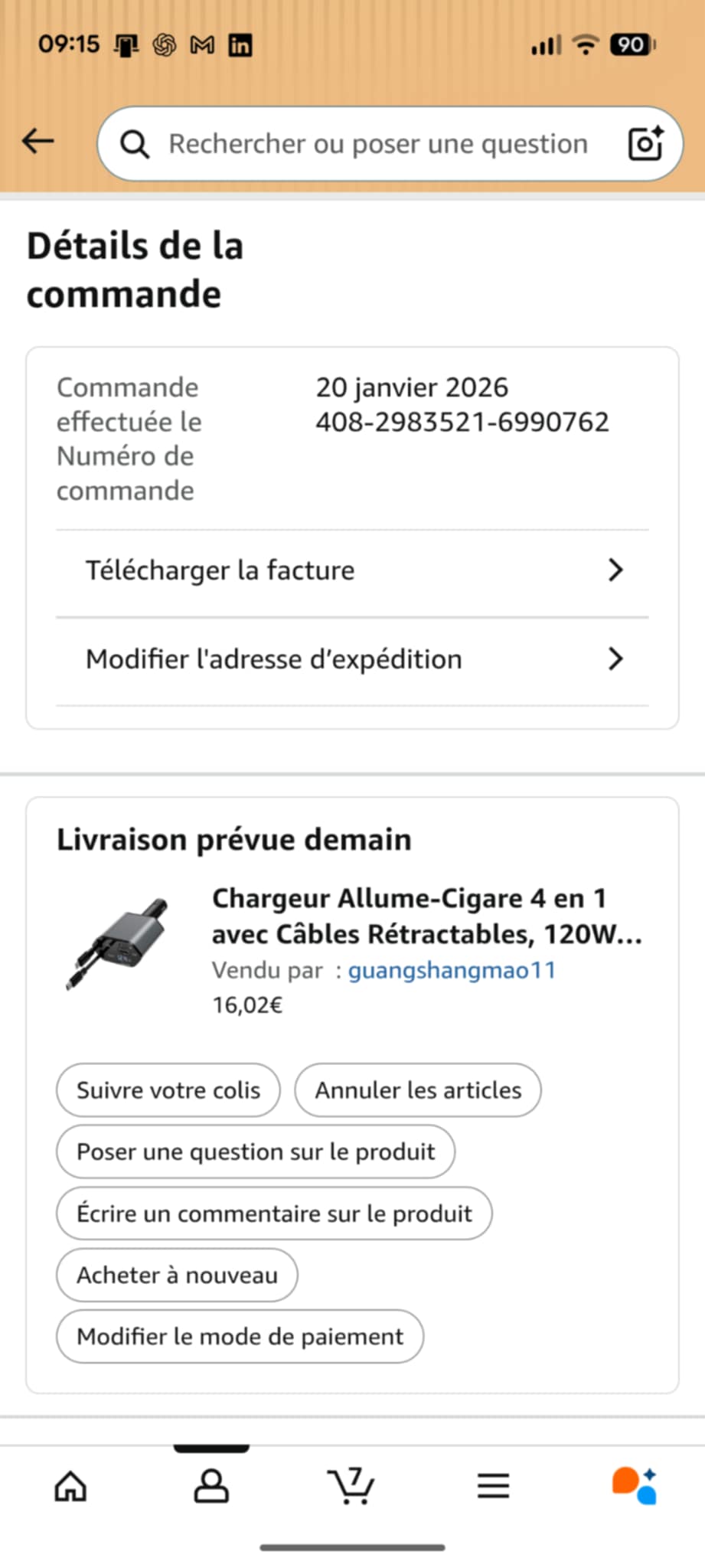The width and height of the screenshot is (705, 1568).
Task: Open the shopping cart tab
Action: point(351,1487)
